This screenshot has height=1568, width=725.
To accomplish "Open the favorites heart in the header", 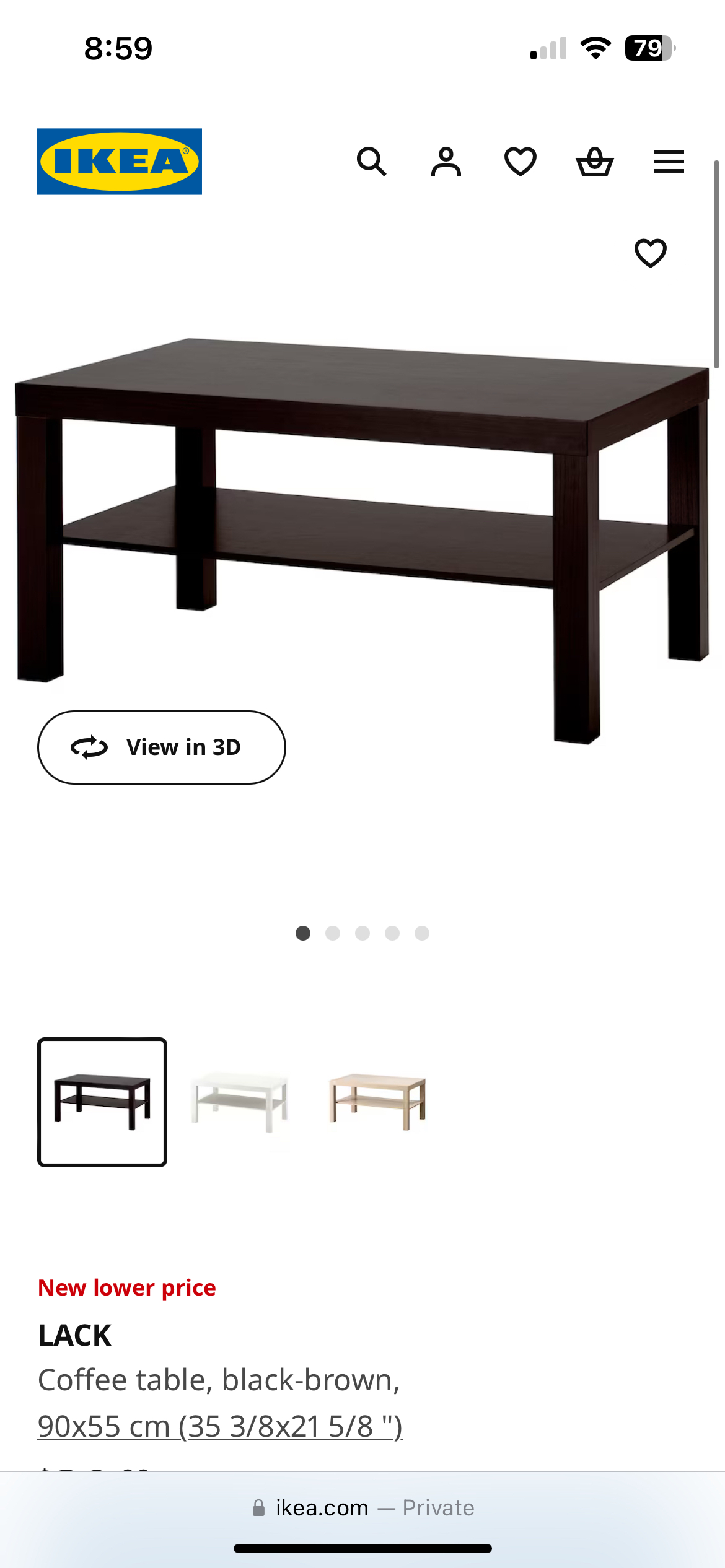I will (521, 162).
